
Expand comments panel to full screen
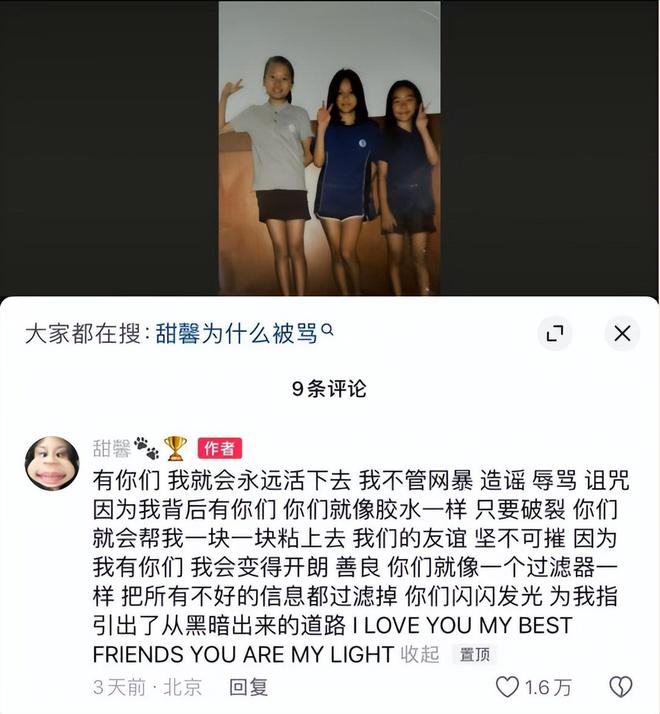(555, 333)
